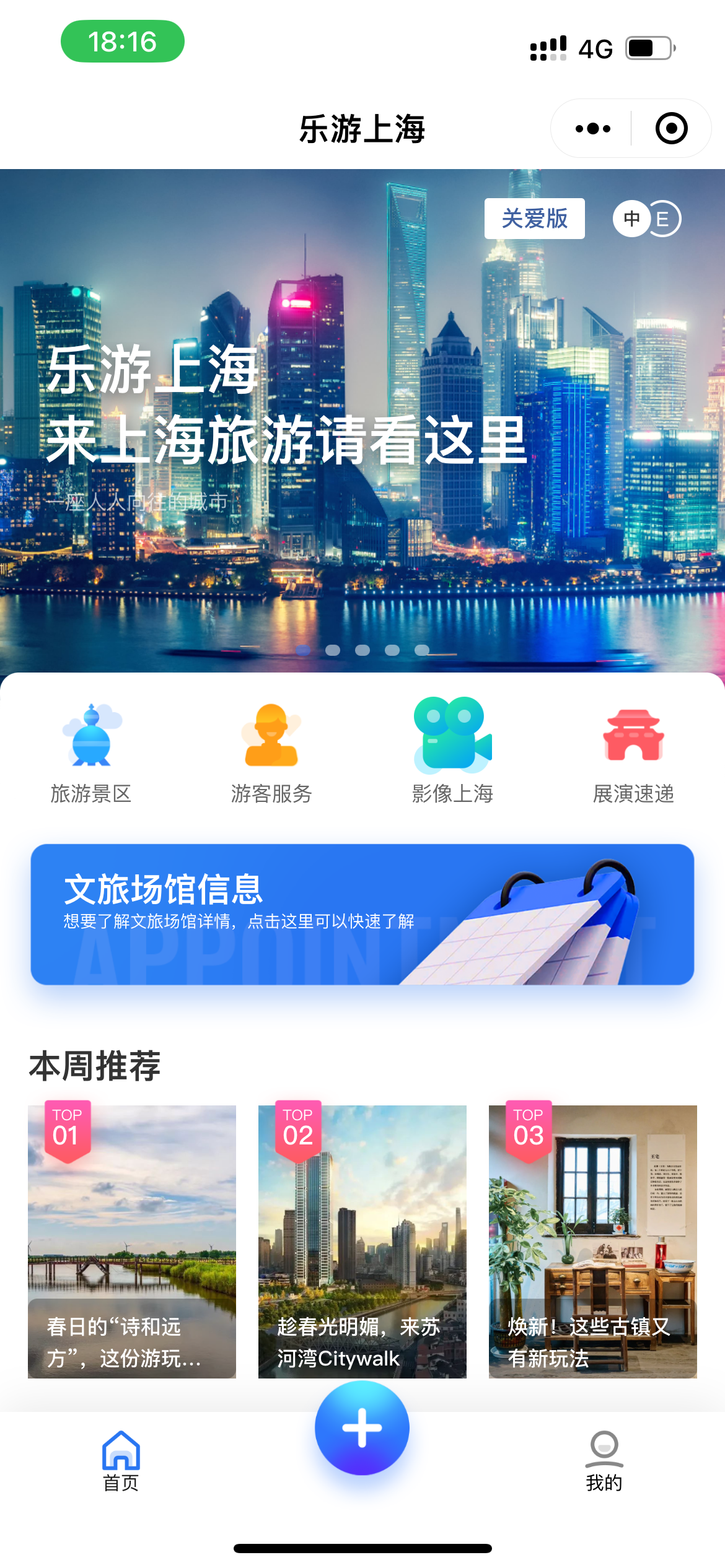Close the mini program with the circle button
Viewport: 725px width, 1568px height.
coord(671,129)
